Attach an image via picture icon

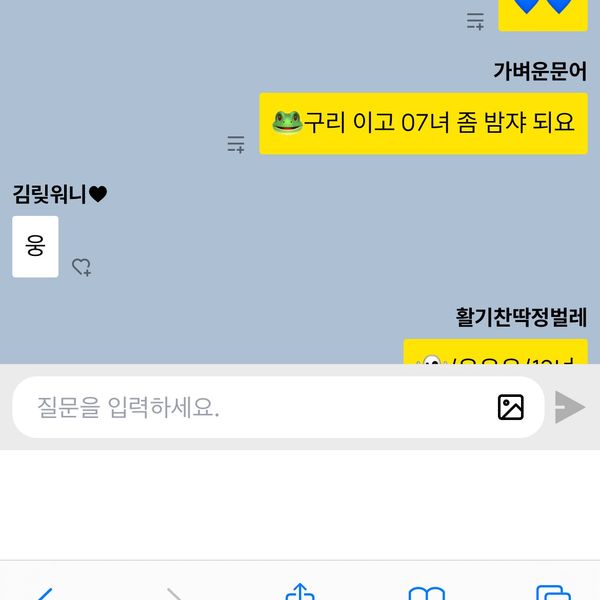coord(510,407)
